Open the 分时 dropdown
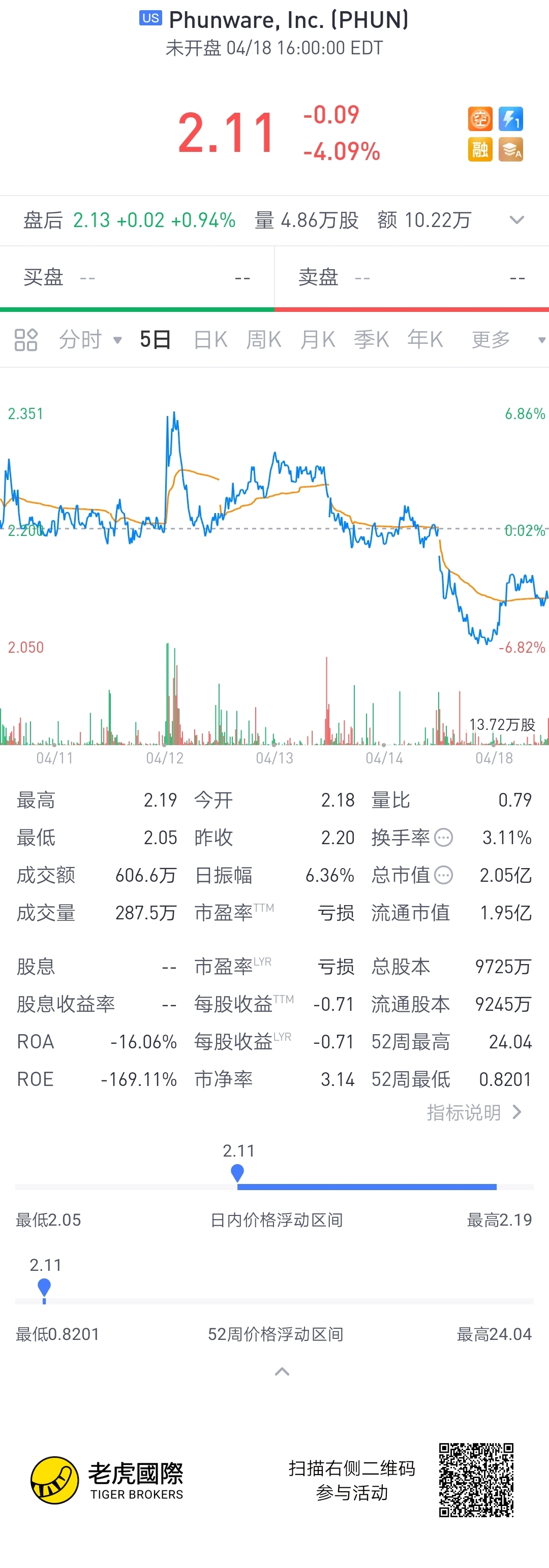The height and width of the screenshot is (1568, 549). [x=90, y=340]
